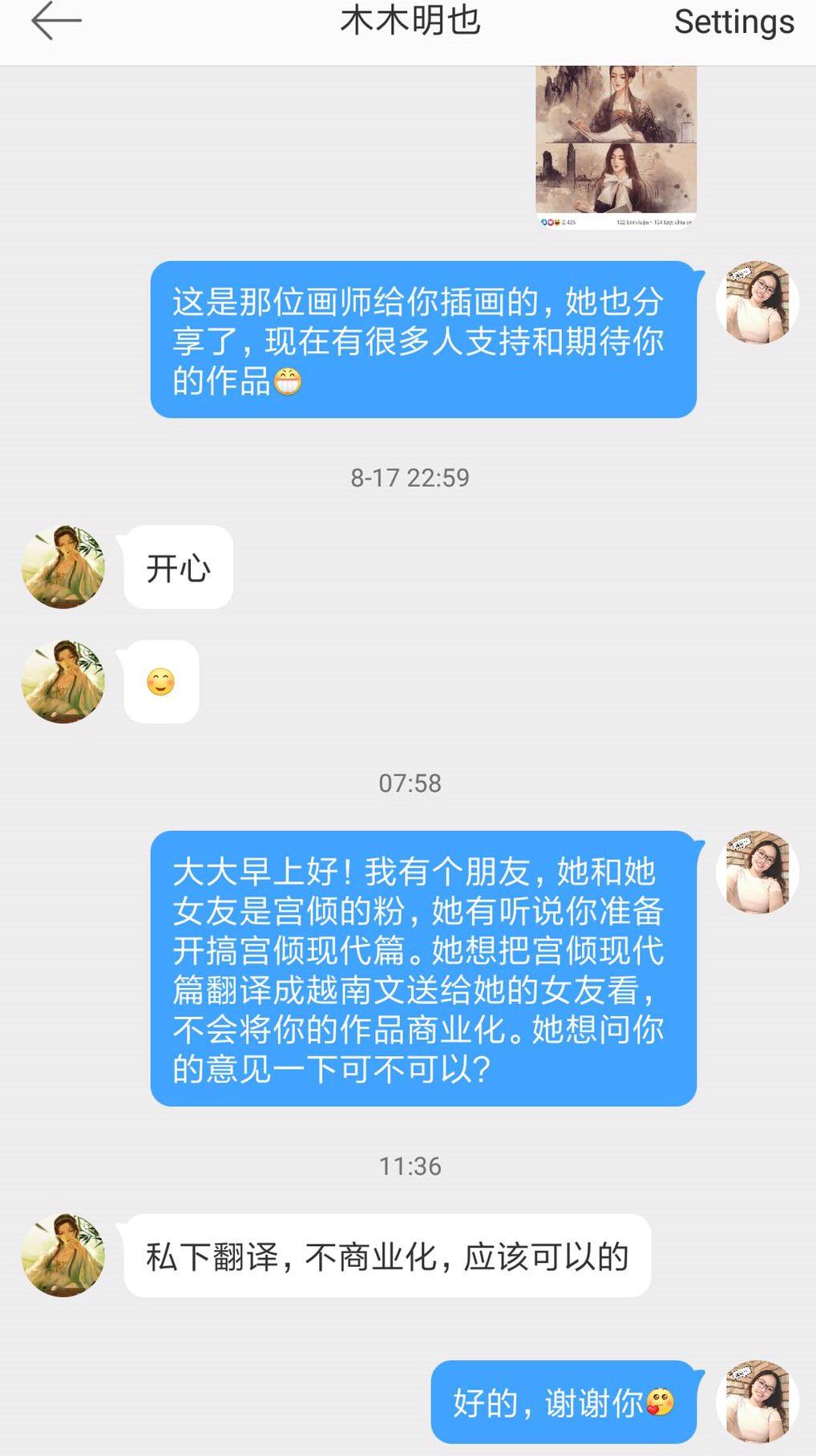Viewport: 816px width, 1456px height.
Task: Open the shared illustration image
Action: tap(616, 147)
